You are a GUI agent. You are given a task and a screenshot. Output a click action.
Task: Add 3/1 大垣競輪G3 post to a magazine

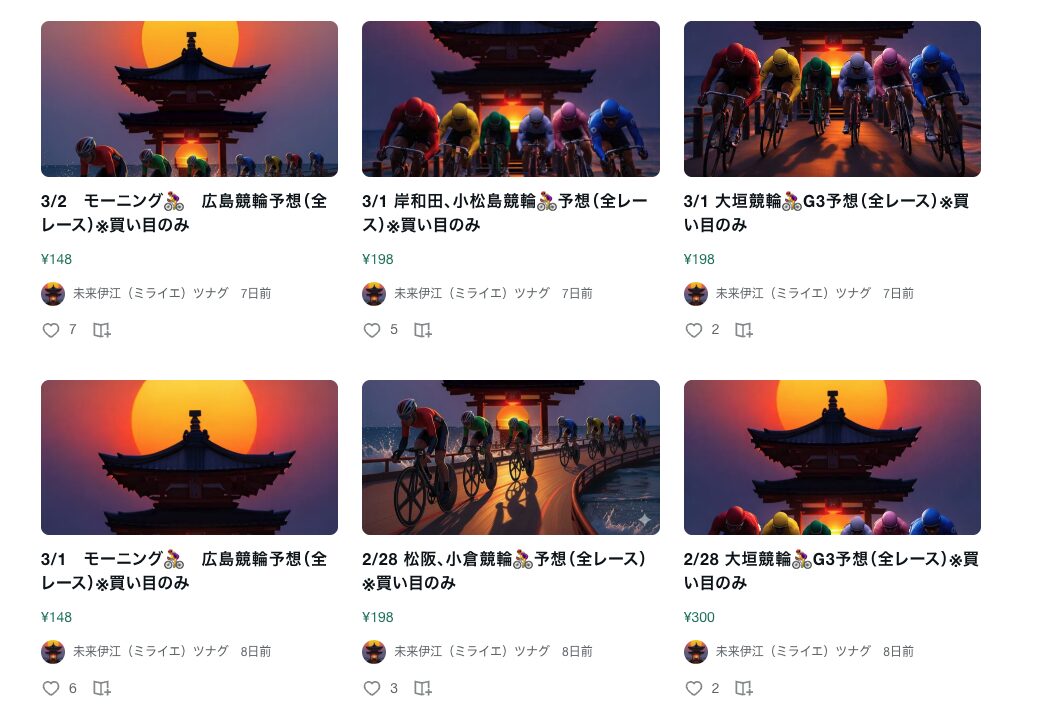744,330
